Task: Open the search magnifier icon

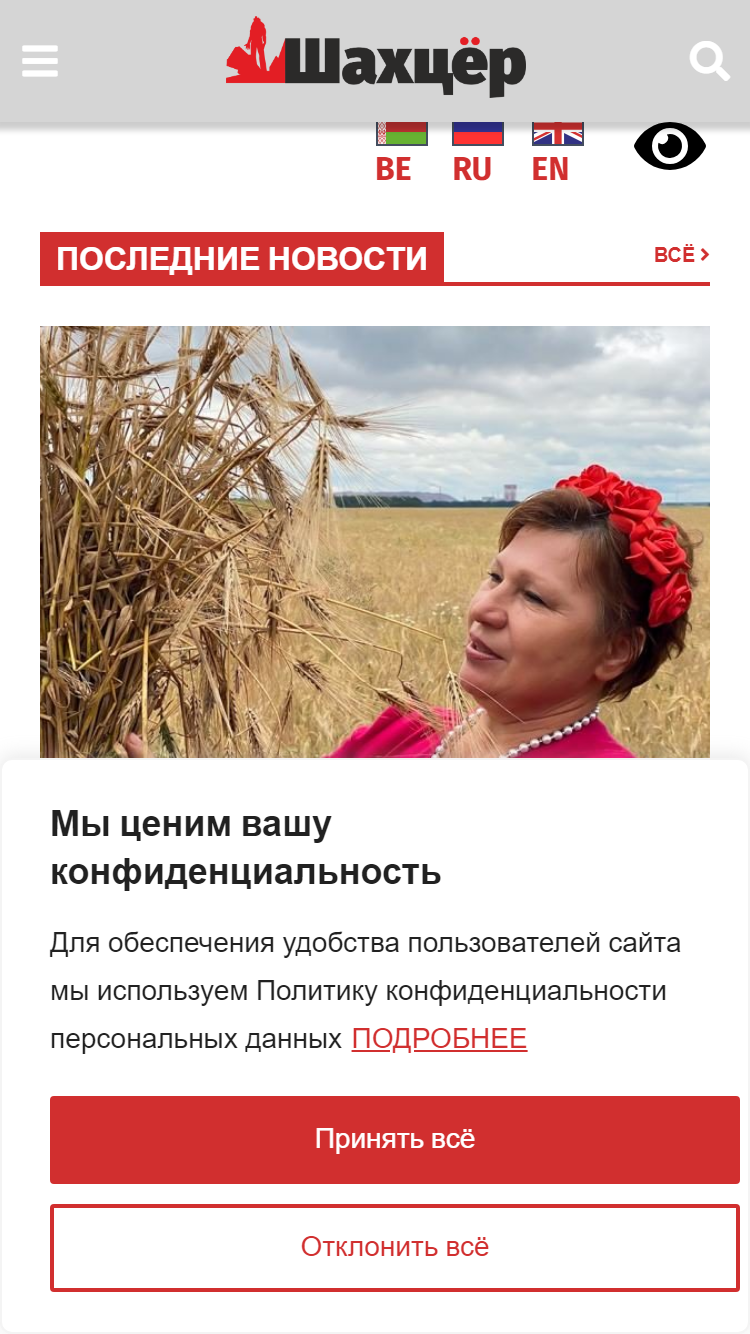Action: [710, 61]
